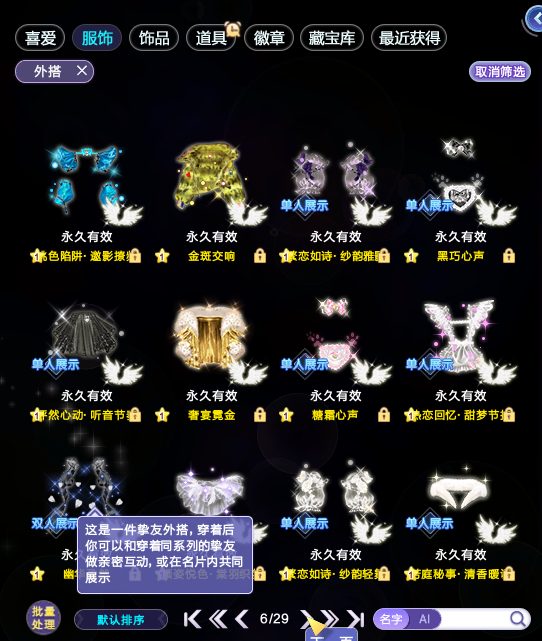The width and height of the screenshot is (542, 641).
Task: Go to the 藏宝库 tab
Action: click(331, 38)
